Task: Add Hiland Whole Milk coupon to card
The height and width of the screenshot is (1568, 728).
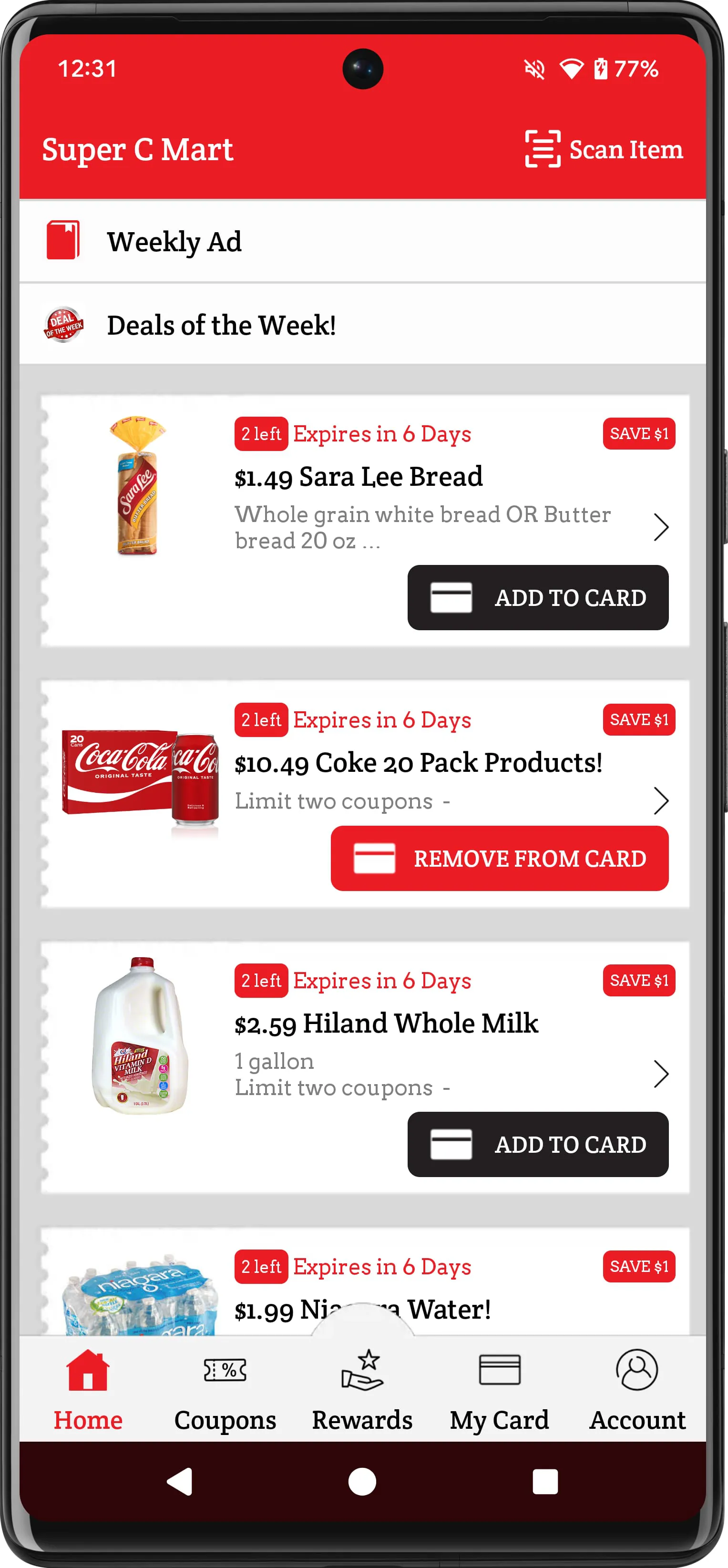Action: coord(537,1144)
